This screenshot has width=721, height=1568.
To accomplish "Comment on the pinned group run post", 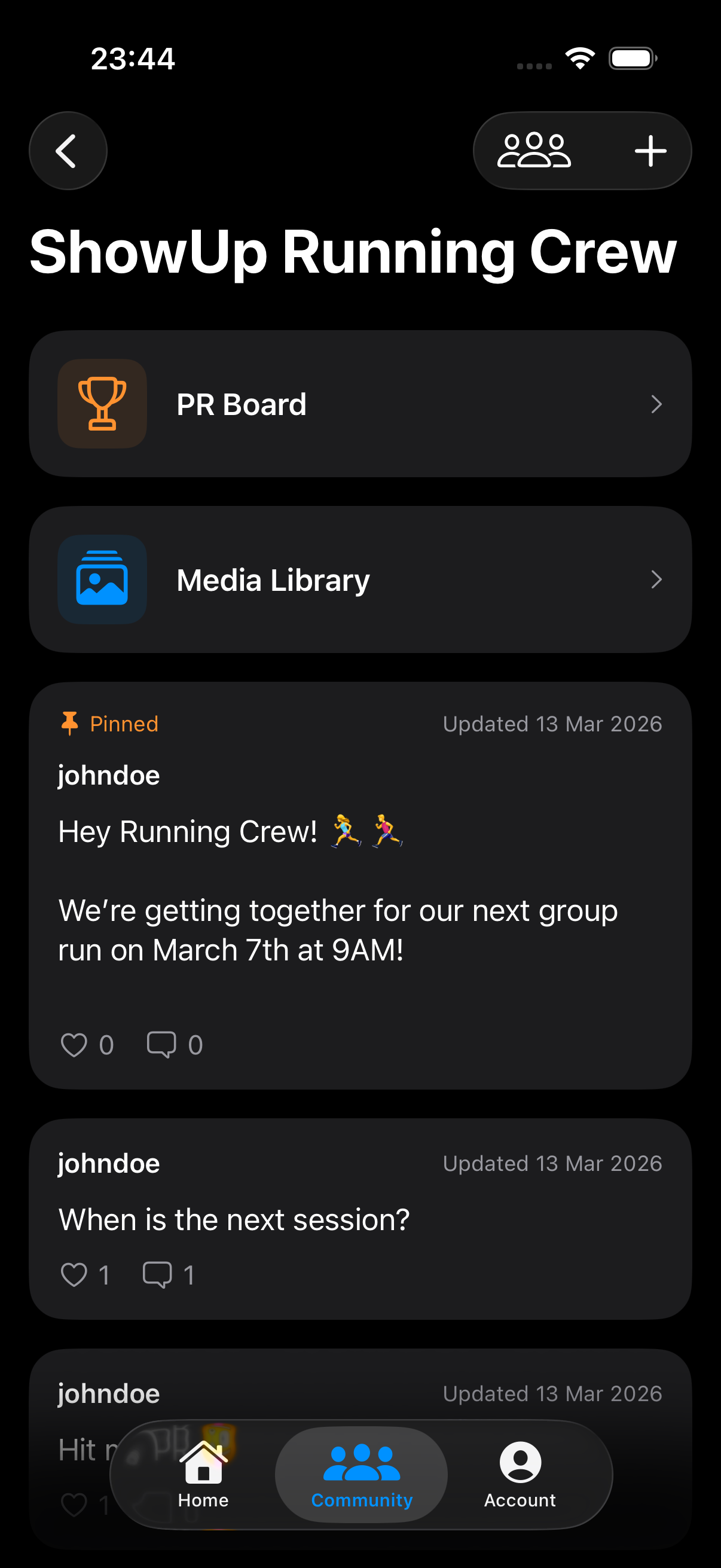I will [x=162, y=1045].
